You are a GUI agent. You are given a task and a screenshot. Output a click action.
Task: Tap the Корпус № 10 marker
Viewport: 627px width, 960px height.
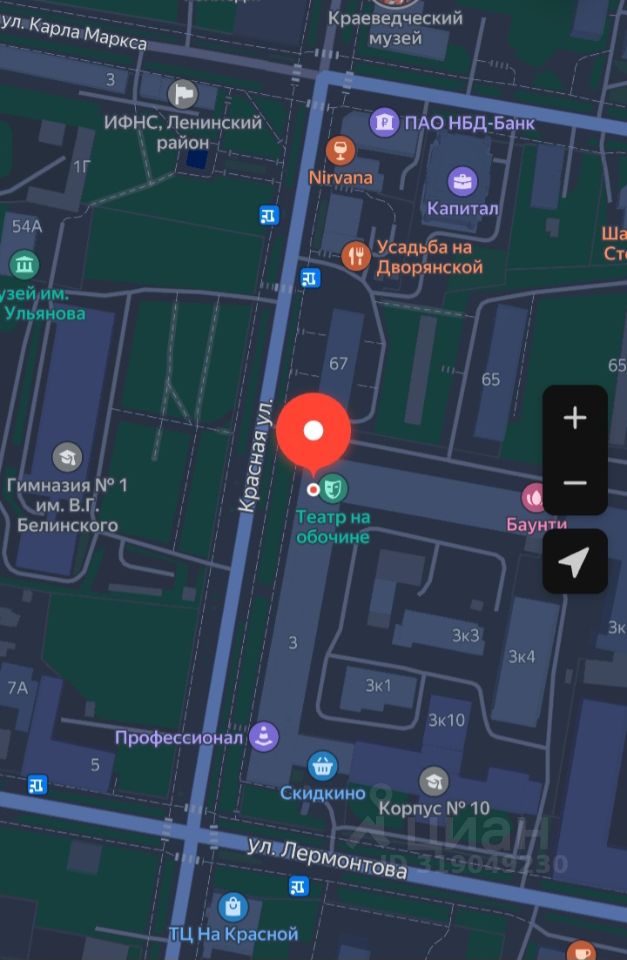click(x=433, y=781)
